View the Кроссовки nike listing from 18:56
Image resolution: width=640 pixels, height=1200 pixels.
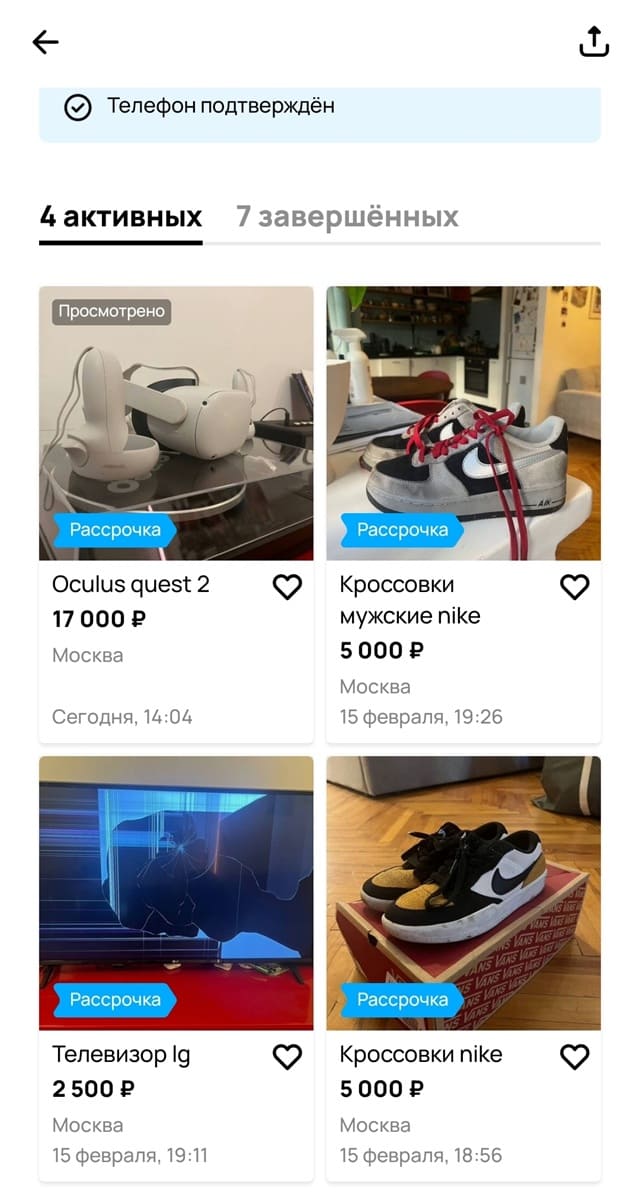click(x=463, y=893)
